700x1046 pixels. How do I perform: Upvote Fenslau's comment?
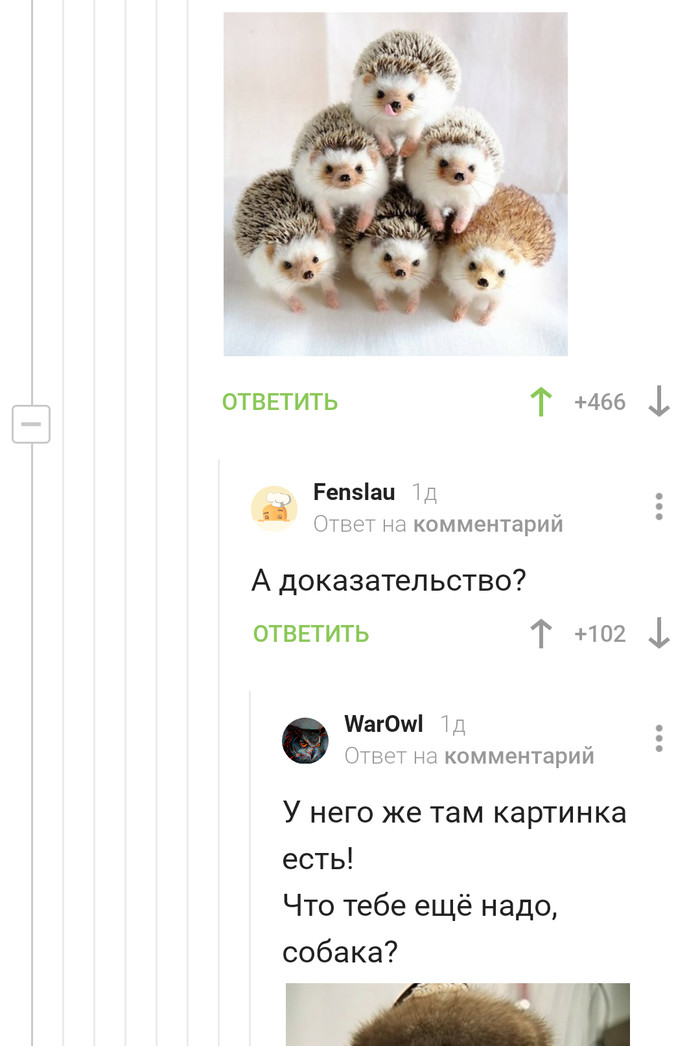[x=541, y=634]
